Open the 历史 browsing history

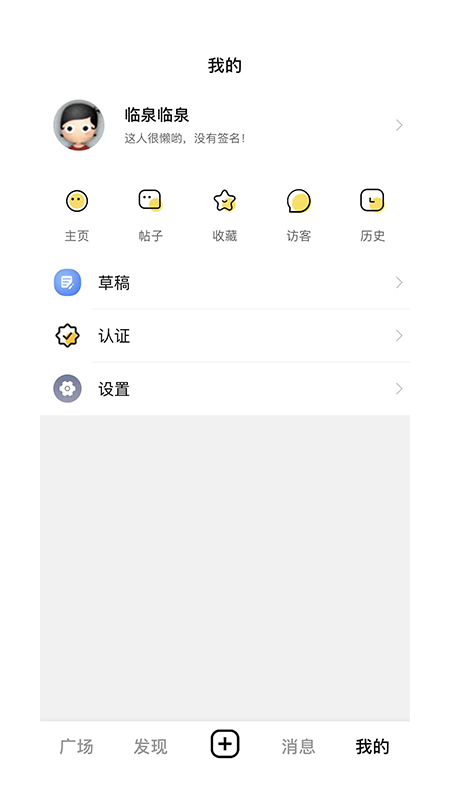pos(372,215)
